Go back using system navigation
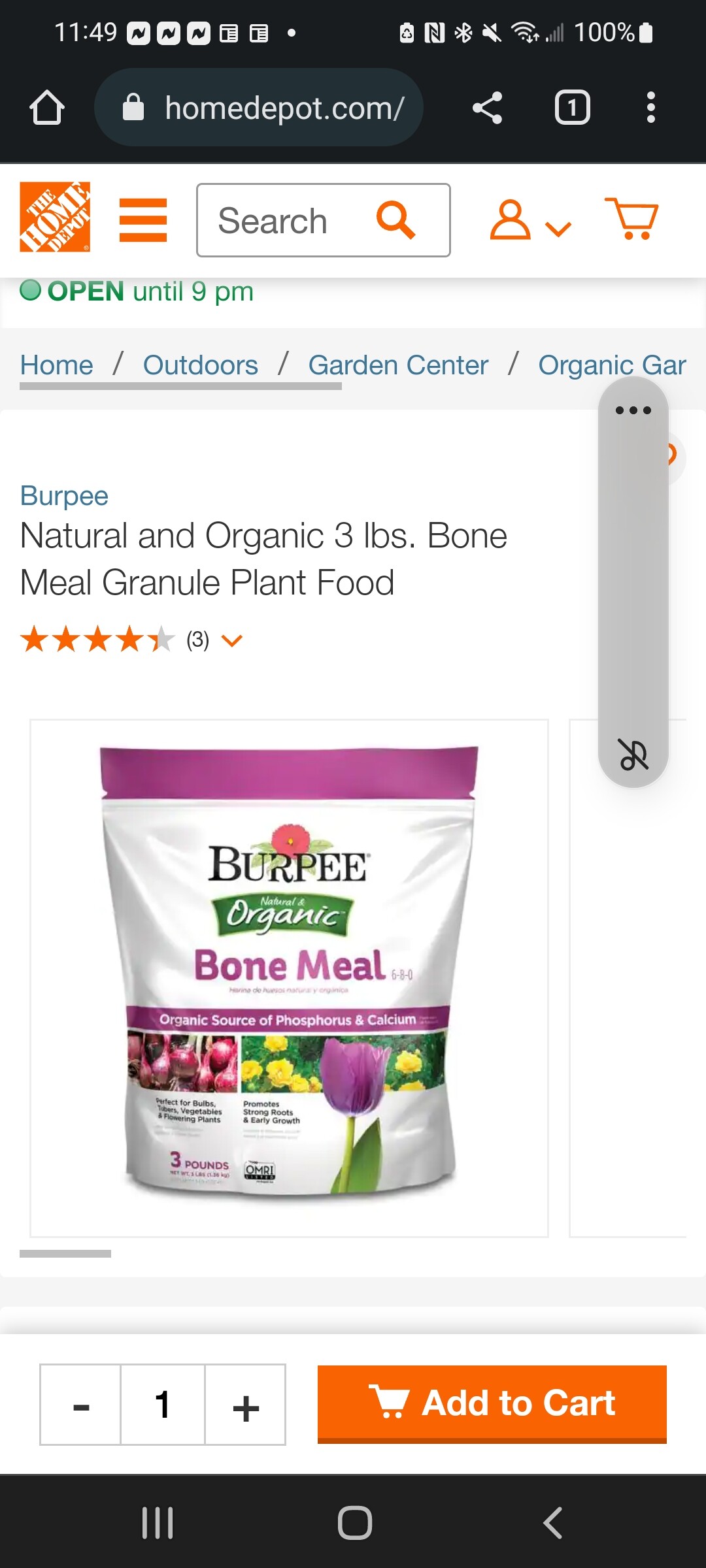This screenshot has height=1568, width=706. (x=552, y=1523)
